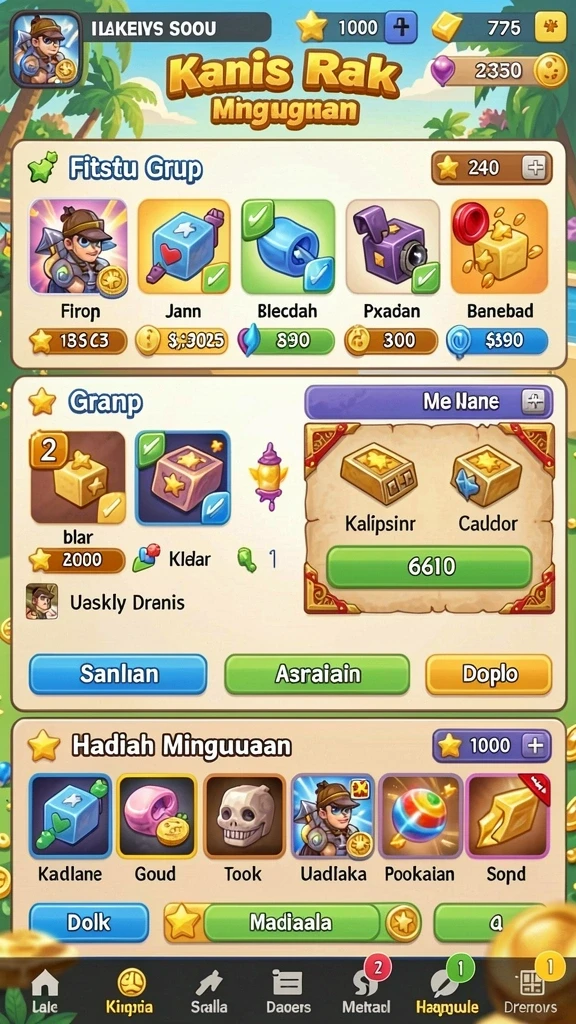Switch to the Lale home tab
576x1024 pixels.
coord(45,989)
